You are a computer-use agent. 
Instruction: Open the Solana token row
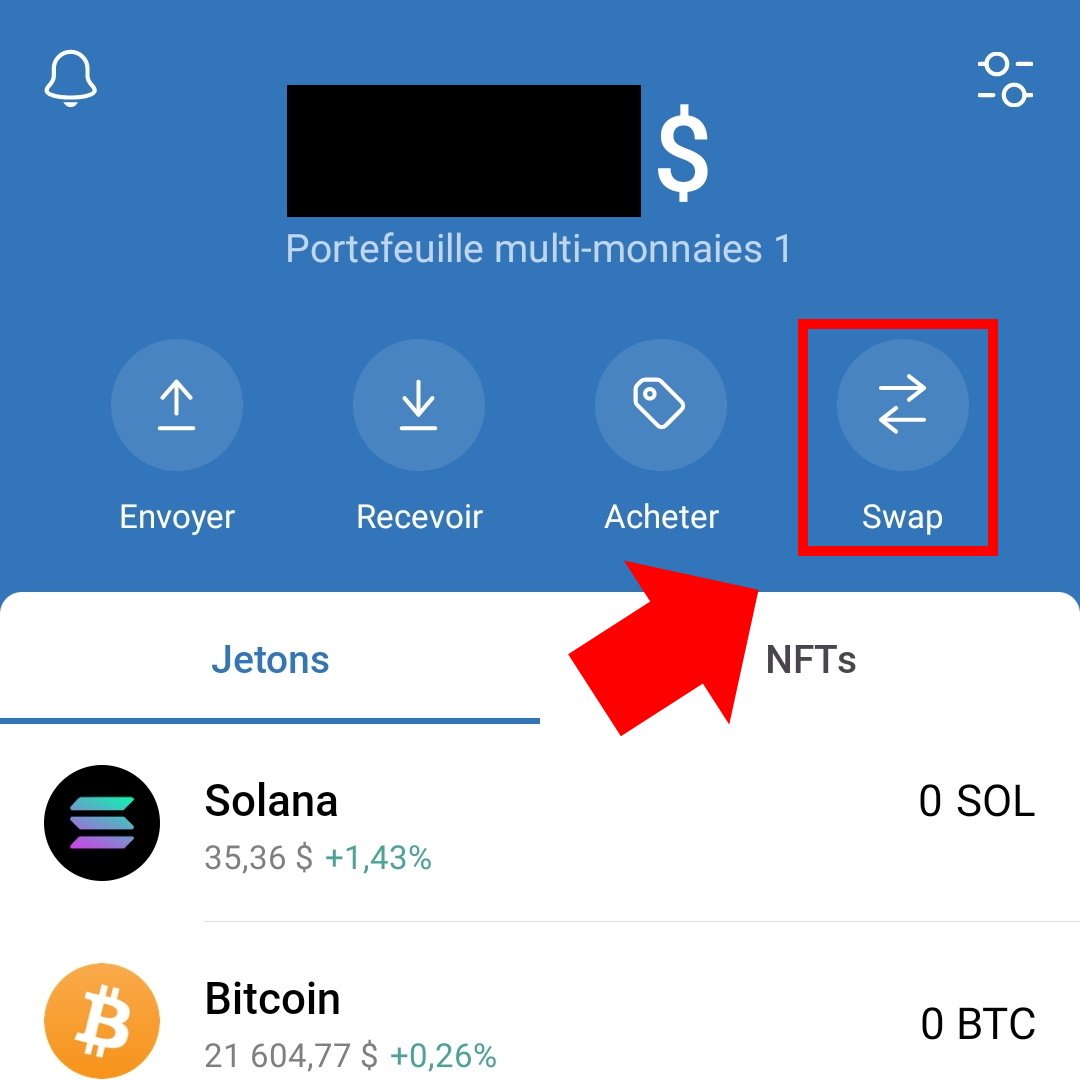[x=540, y=824]
